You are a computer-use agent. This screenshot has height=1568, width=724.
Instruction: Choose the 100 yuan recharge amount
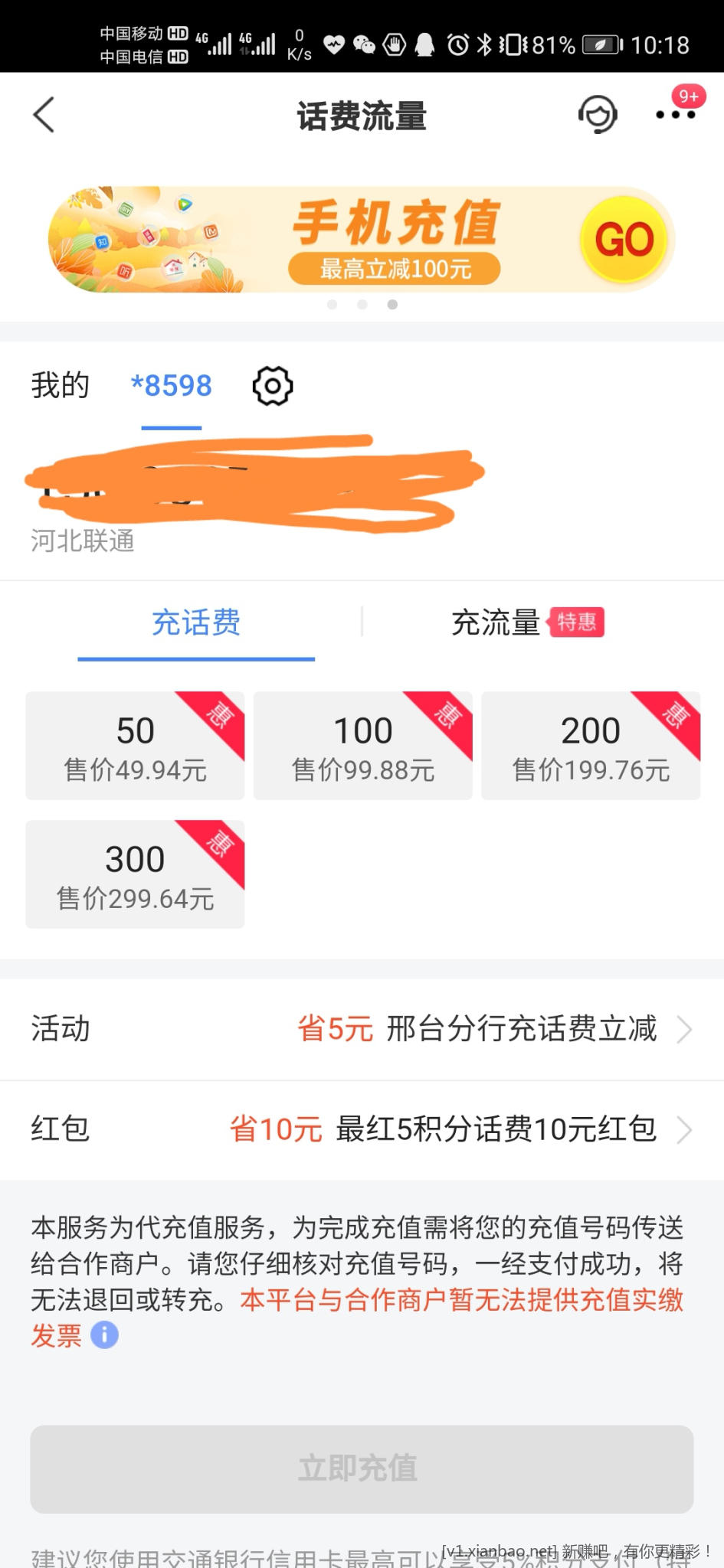[362, 746]
